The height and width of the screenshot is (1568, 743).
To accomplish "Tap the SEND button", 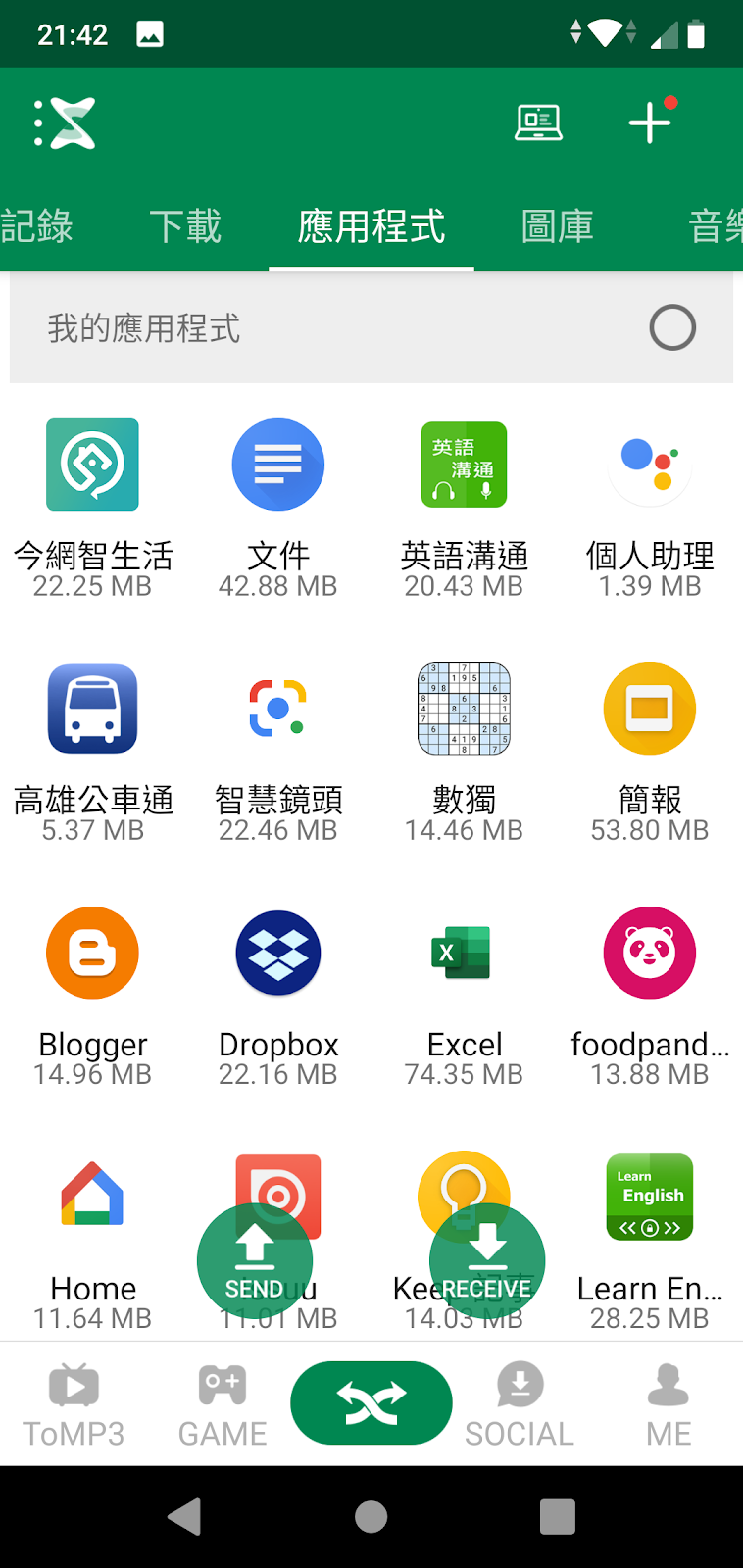I will point(255,1261).
